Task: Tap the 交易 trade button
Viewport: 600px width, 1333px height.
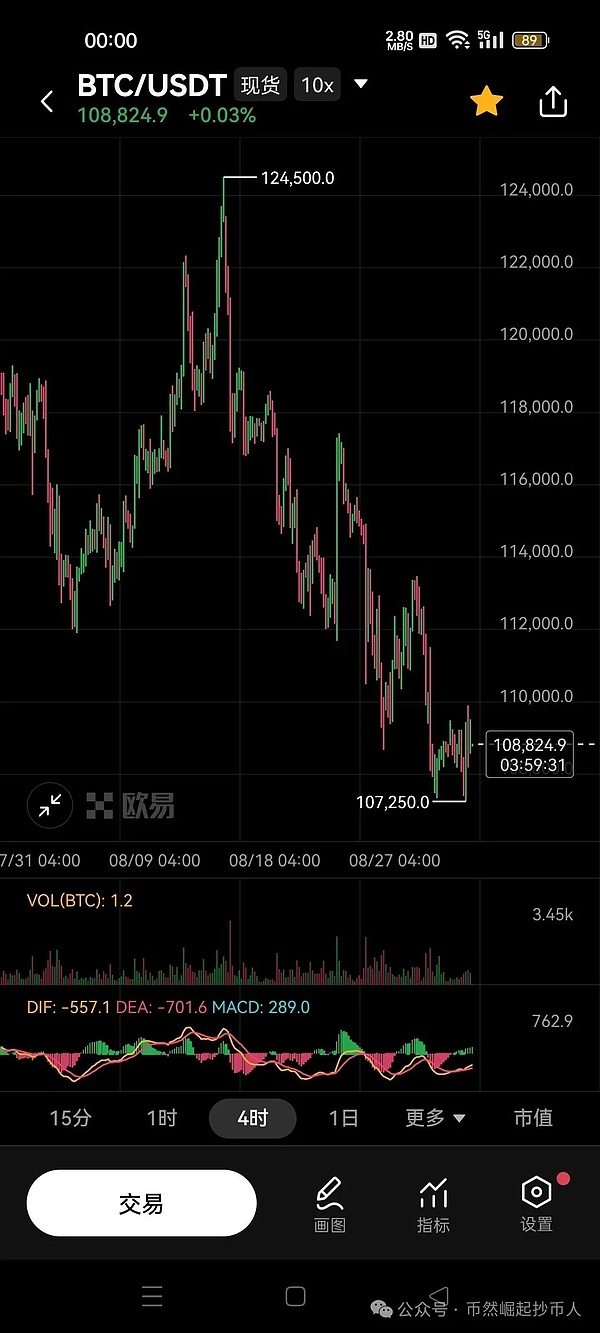Action: click(x=141, y=1203)
